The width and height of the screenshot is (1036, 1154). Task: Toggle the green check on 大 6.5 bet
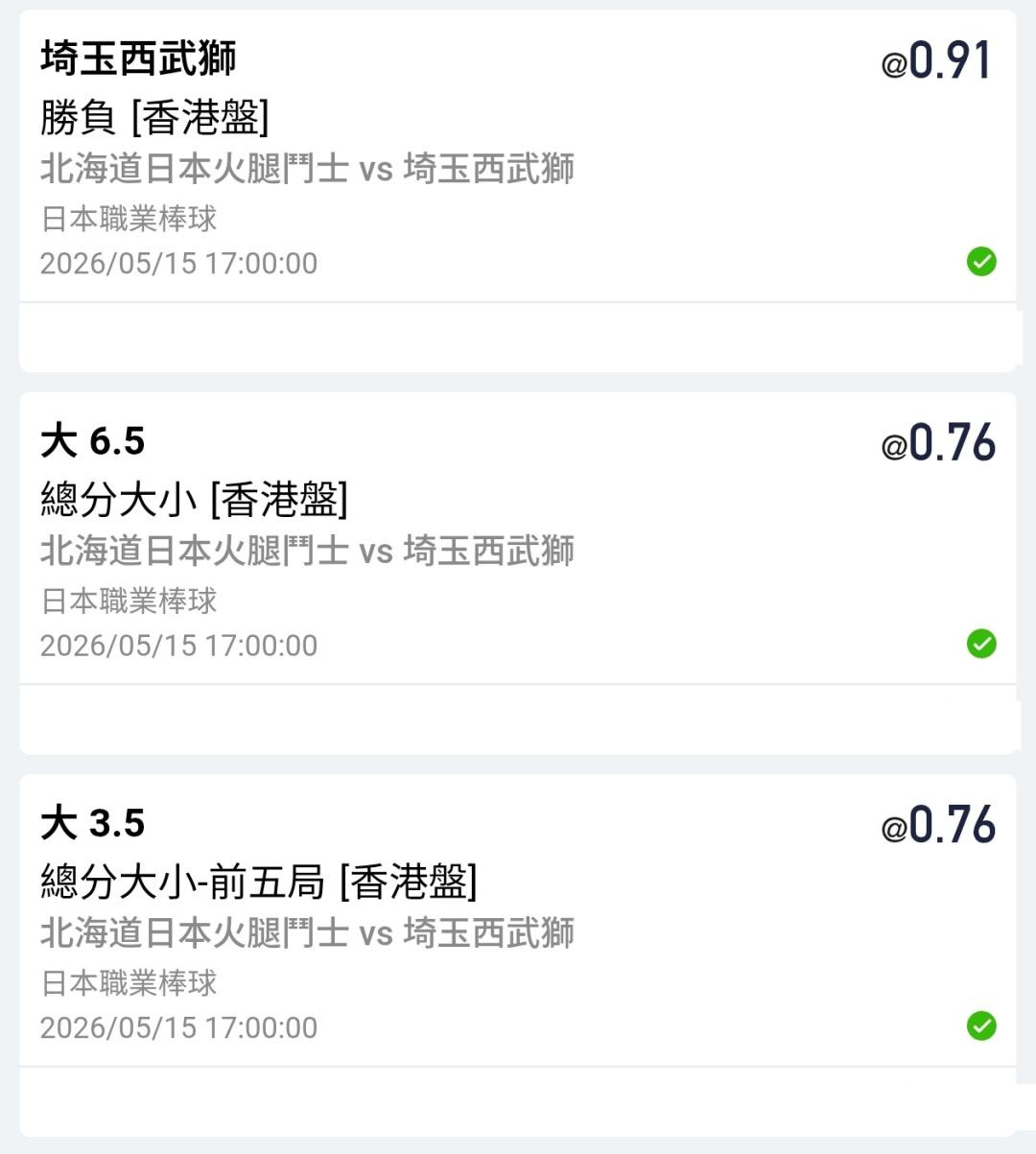pyautogui.click(x=981, y=644)
